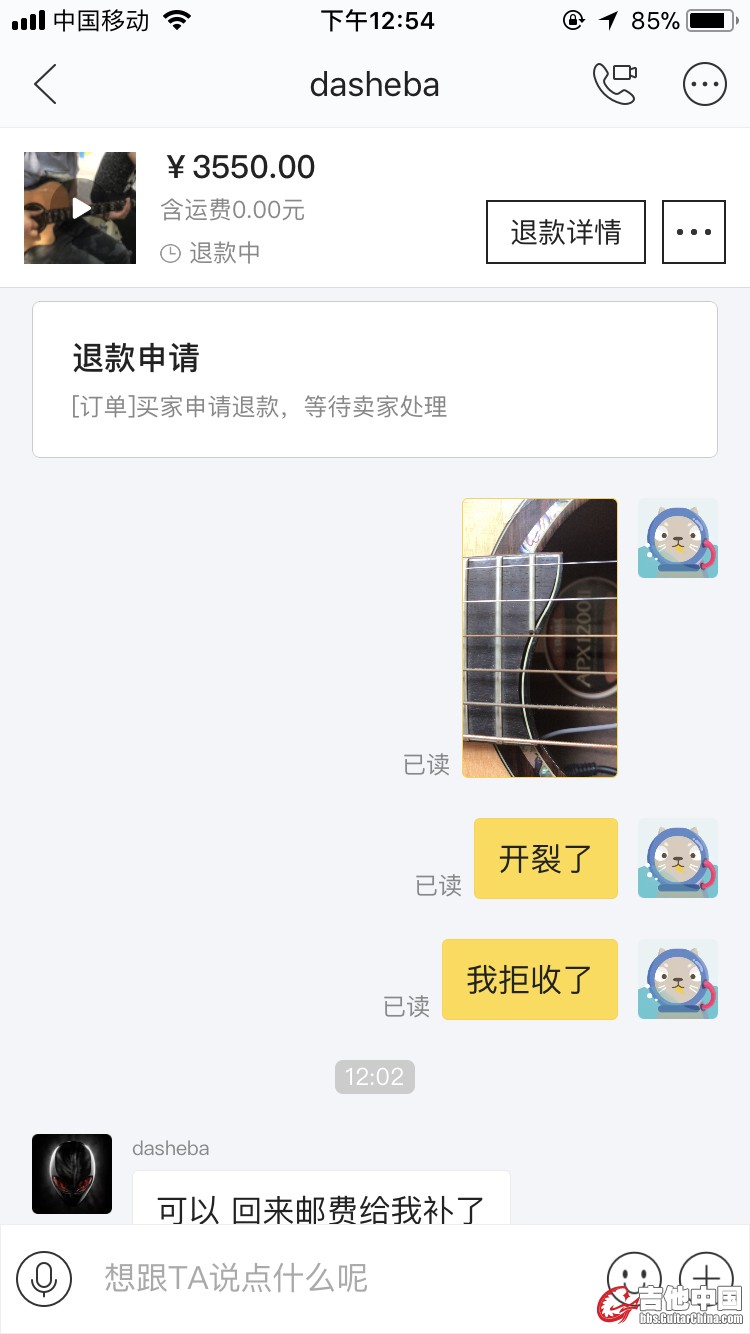Open the 退款详情 refund details button
750x1334 pixels.
point(566,232)
